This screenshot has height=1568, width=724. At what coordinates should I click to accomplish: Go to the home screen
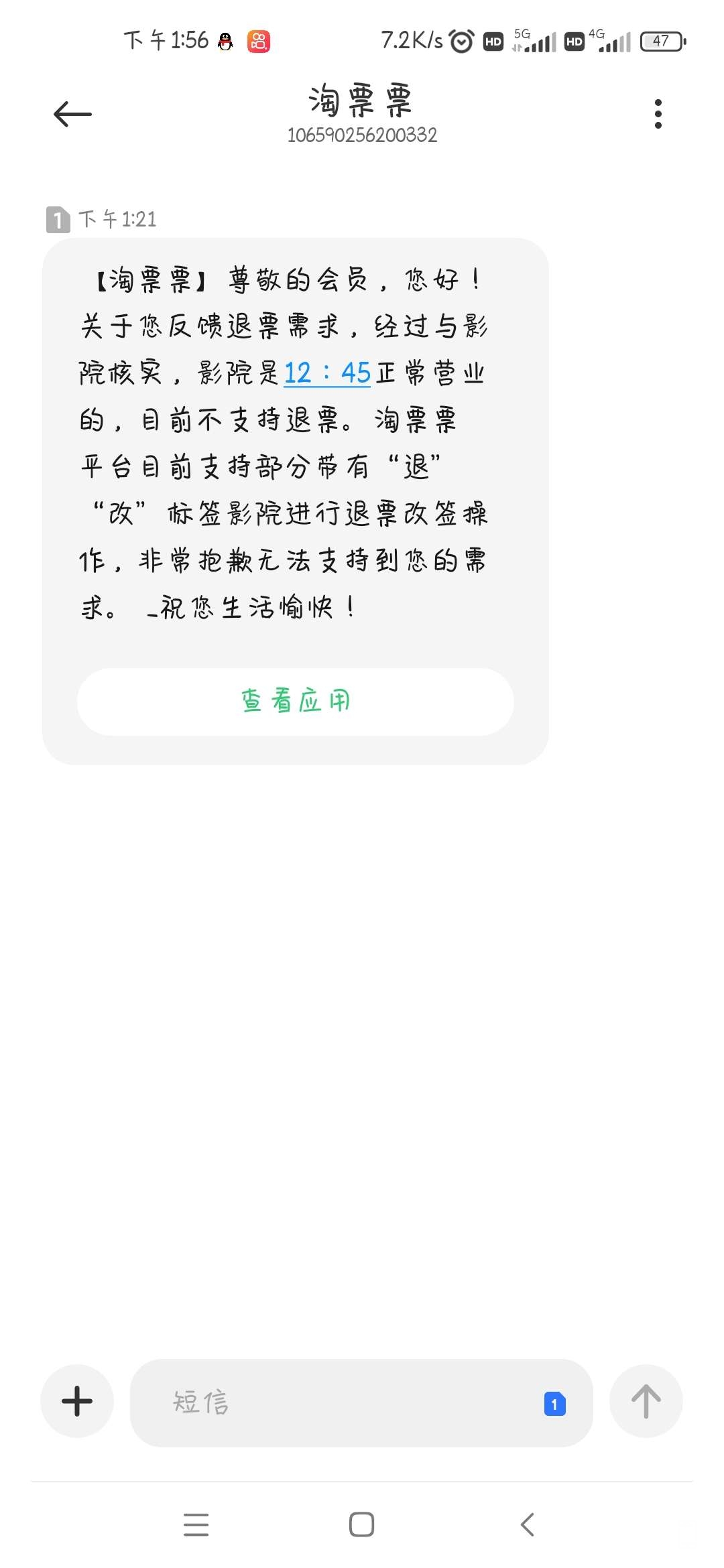coord(361,1524)
